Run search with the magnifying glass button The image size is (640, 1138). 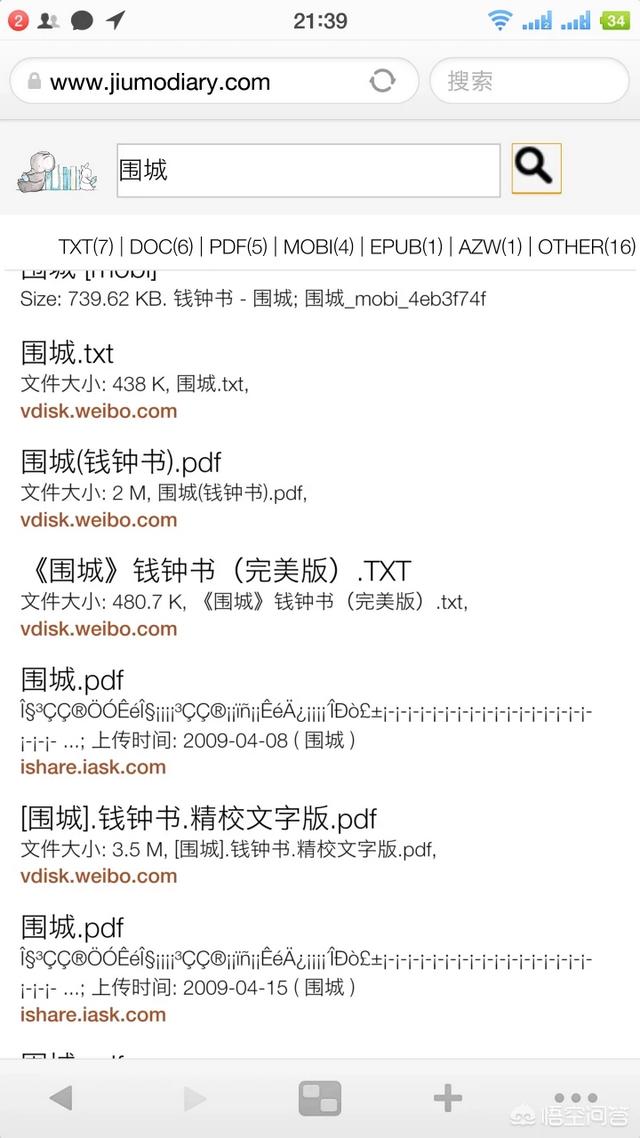(x=536, y=168)
